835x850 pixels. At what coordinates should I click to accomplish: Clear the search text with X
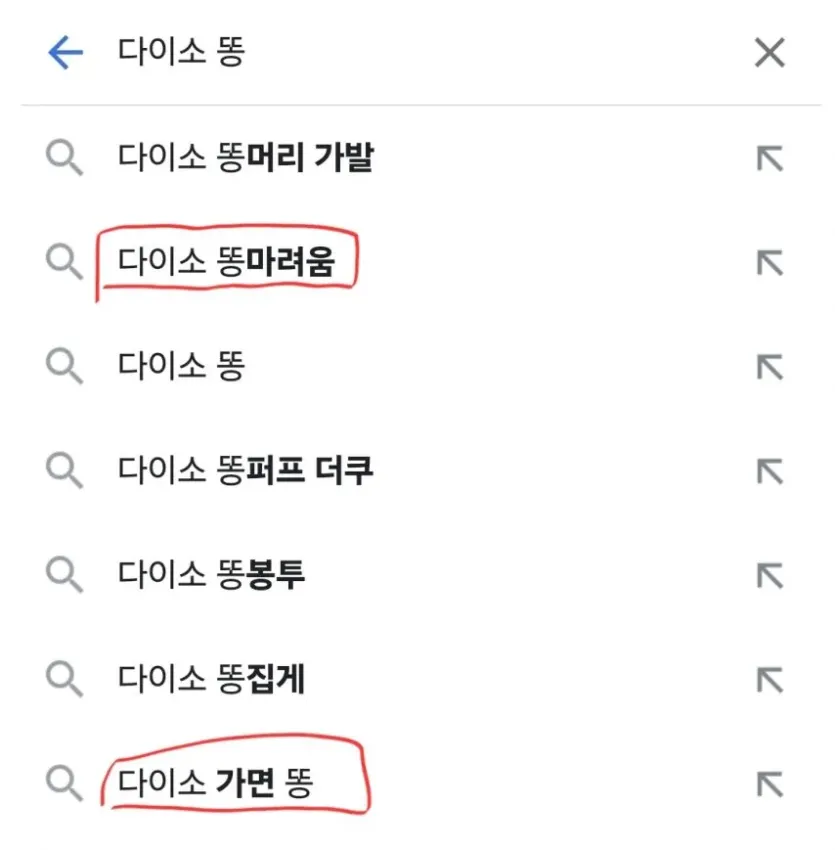(x=769, y=52)
